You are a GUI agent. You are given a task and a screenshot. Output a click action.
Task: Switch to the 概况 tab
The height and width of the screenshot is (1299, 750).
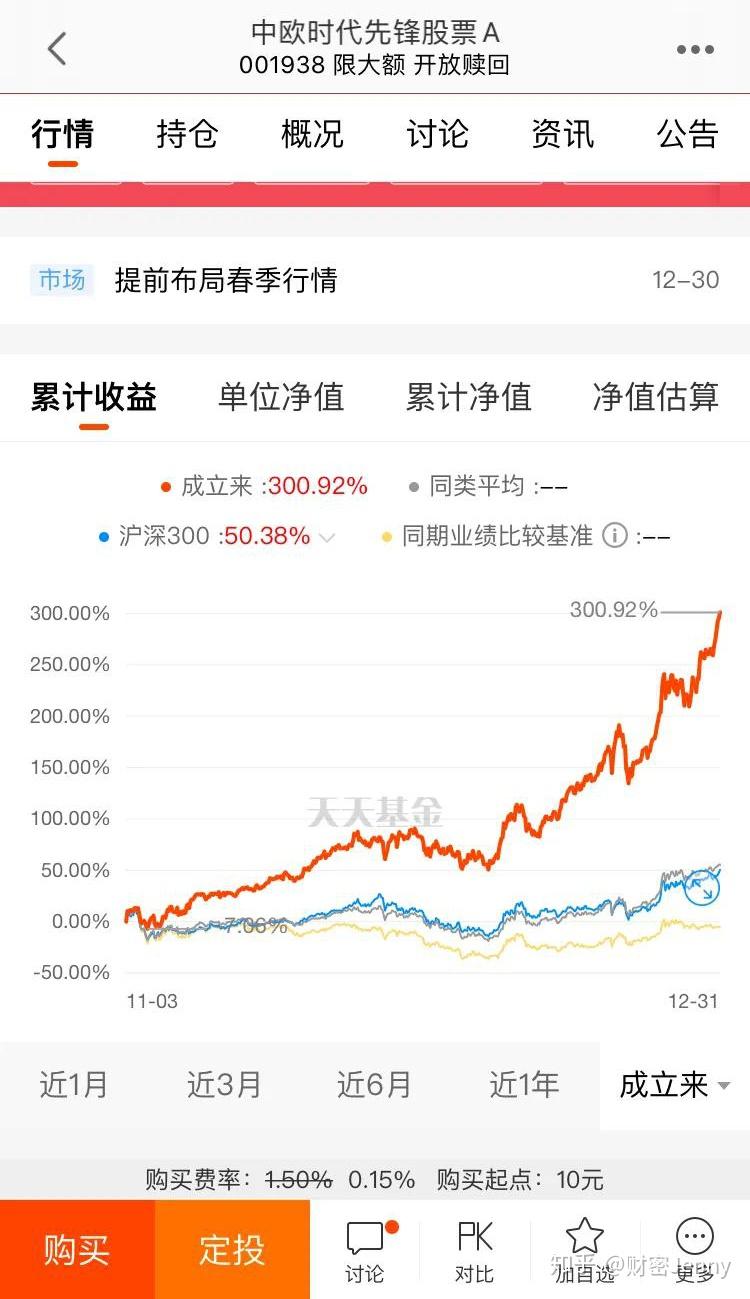tap(312, 134)
